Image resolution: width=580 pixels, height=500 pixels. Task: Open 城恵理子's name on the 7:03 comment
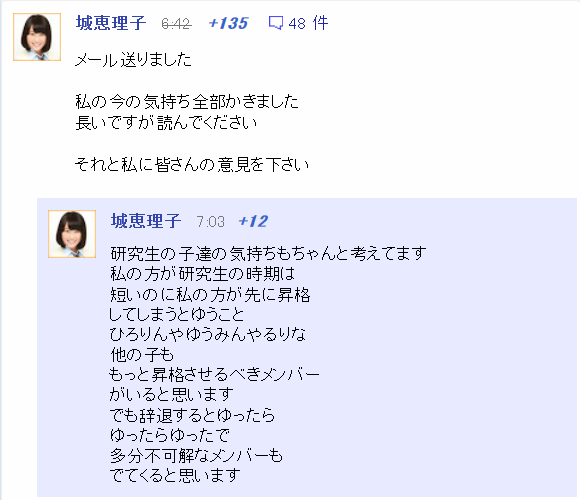coord(146,221)
